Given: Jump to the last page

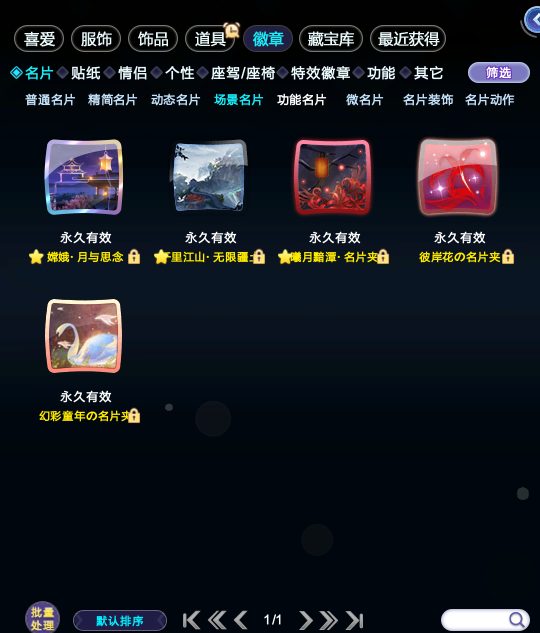Looking at the screenshot, I should click(x=355, y=620).
